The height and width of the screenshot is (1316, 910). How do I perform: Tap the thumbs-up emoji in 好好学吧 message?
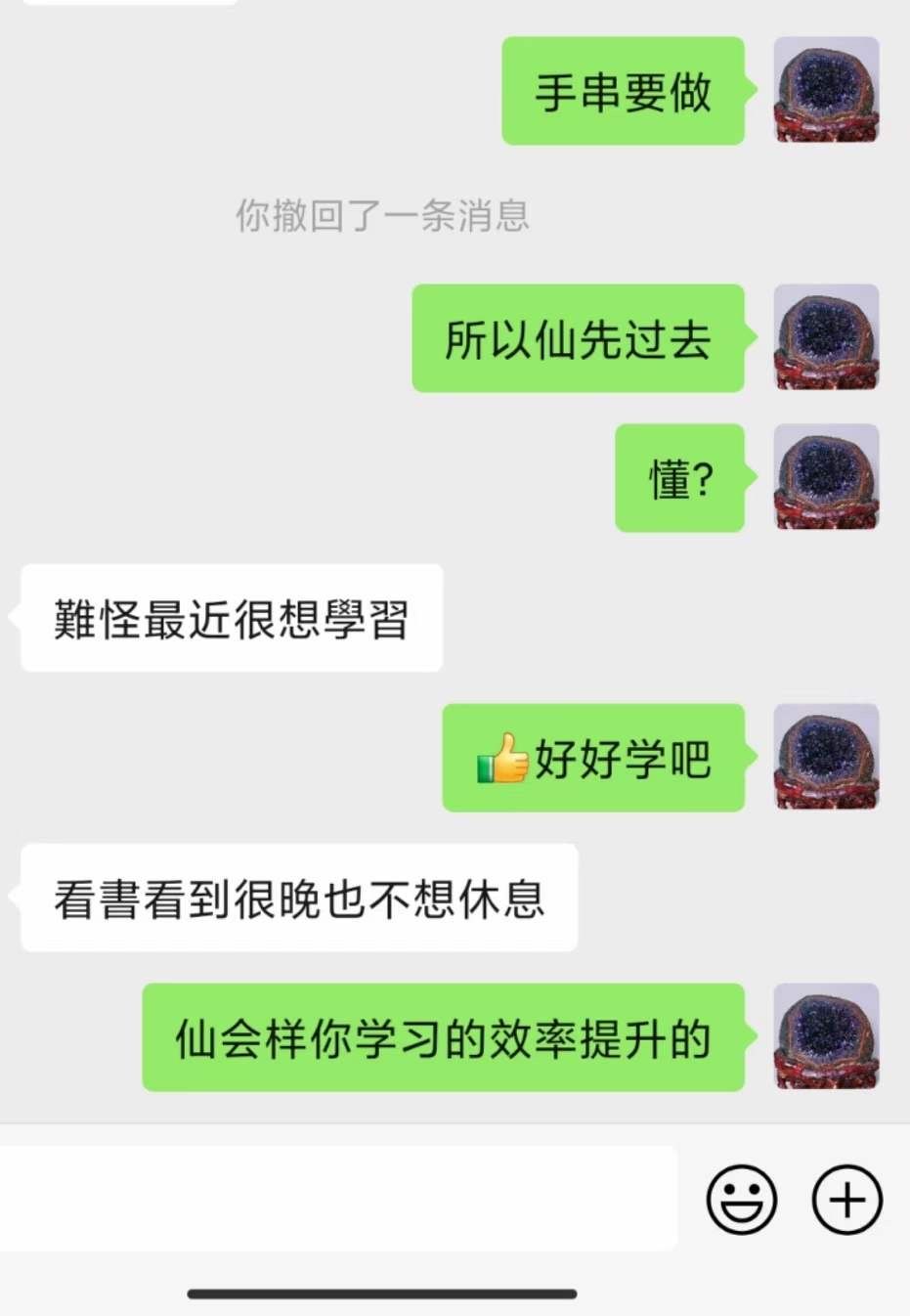500,758
